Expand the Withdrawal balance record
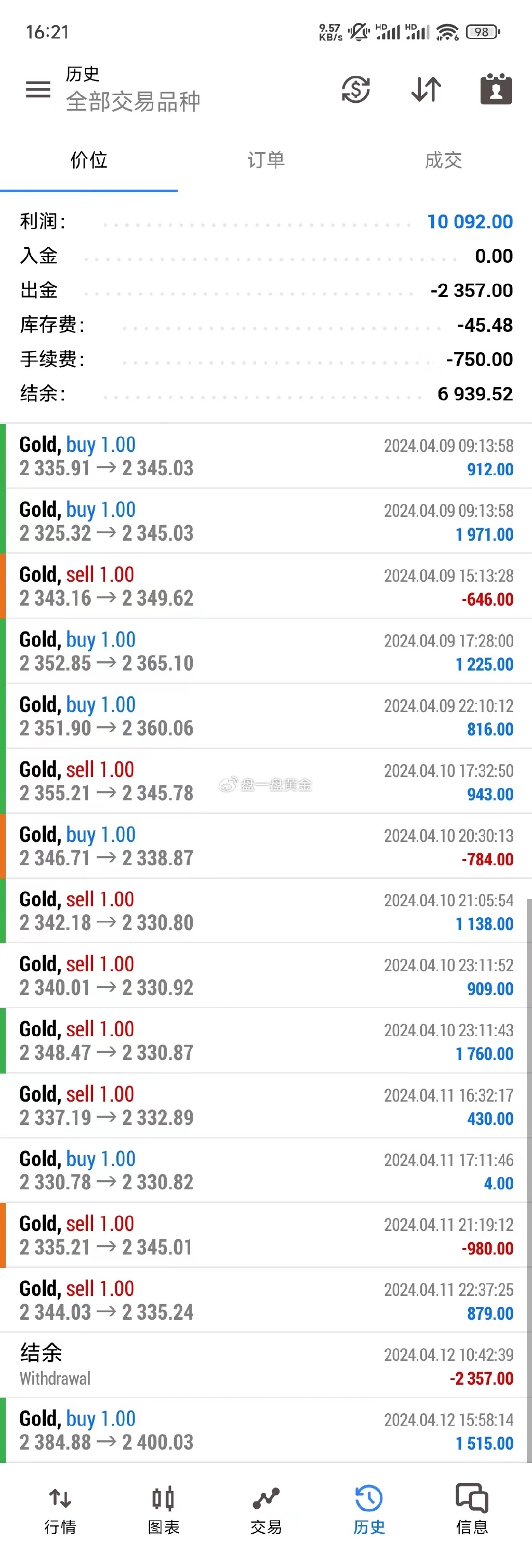 266,1365
